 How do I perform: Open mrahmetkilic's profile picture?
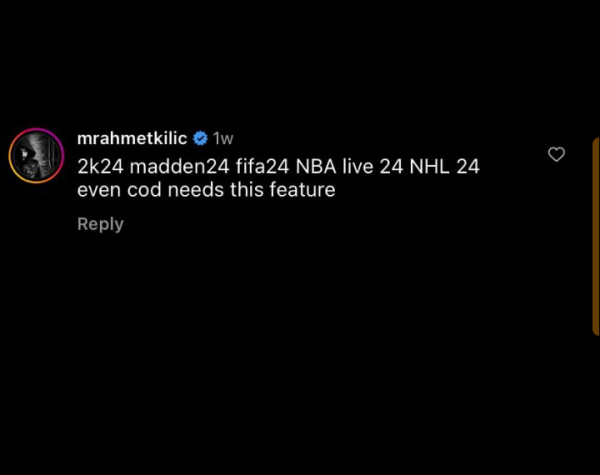[37, 157]
